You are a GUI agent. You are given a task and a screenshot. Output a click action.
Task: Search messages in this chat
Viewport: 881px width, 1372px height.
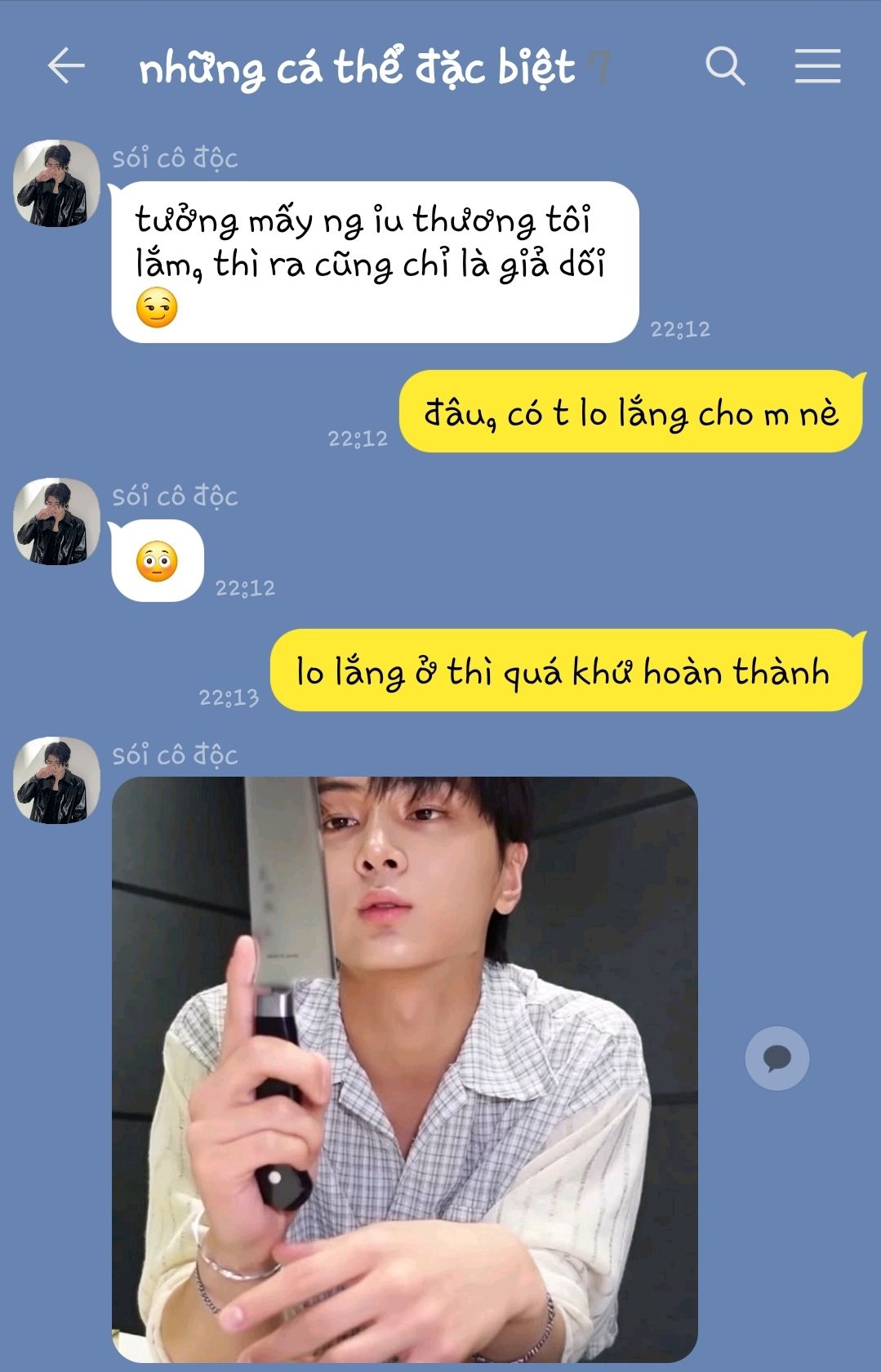(725, 66)
